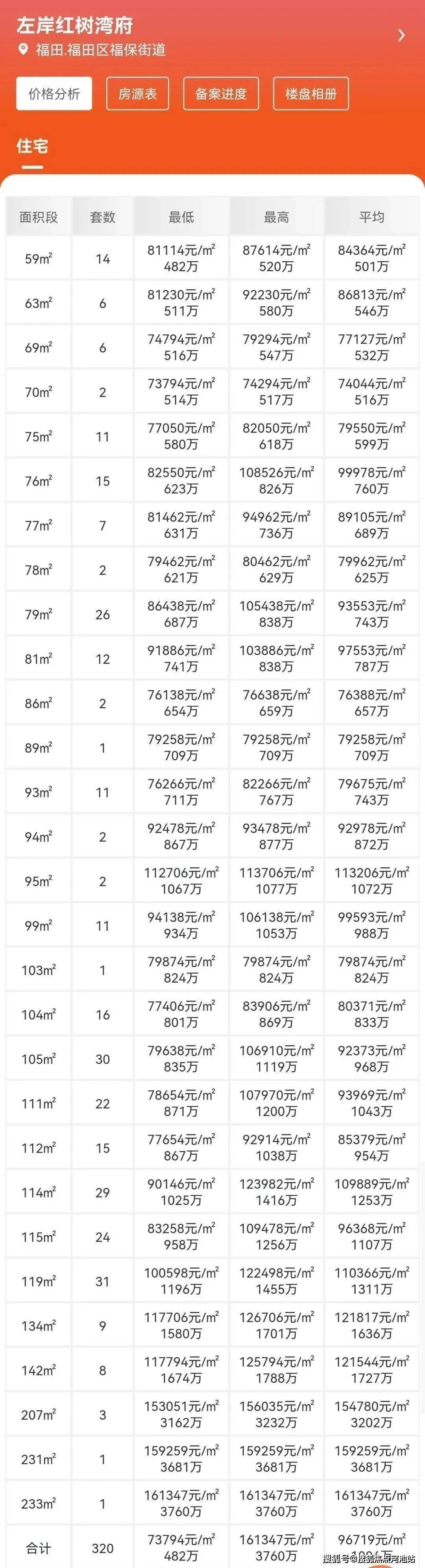The image size is (425, 1568).
Task: Switch to the 房源表 tab
Action: (x=138, y=94)
